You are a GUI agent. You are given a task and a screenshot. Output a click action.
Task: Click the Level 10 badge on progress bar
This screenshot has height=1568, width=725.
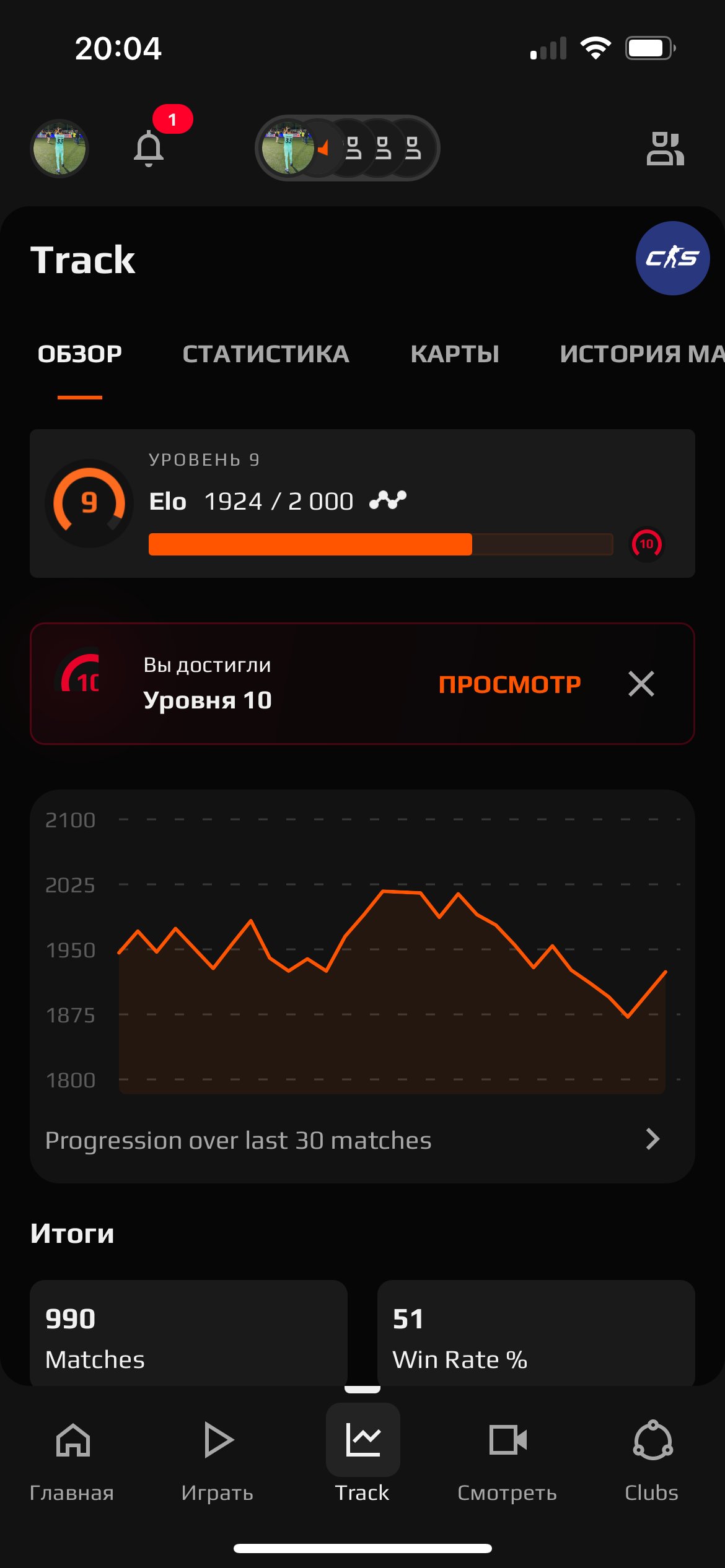point(646,544)
